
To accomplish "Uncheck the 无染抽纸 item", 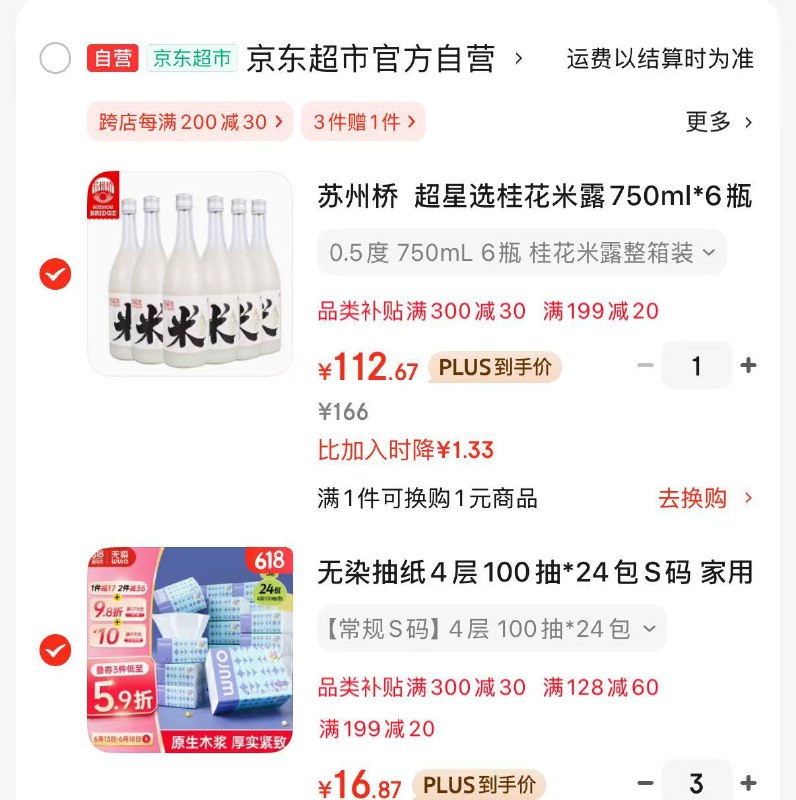I will coord(55,650).
